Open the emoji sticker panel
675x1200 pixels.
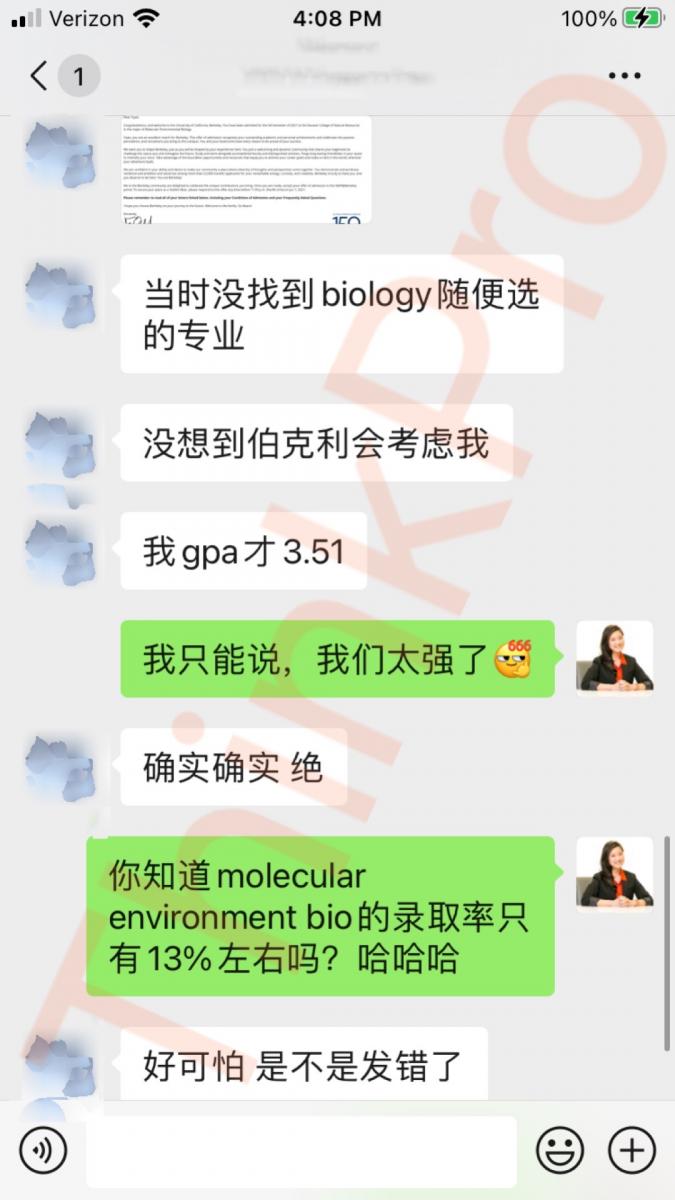[x=560, y=1151]
